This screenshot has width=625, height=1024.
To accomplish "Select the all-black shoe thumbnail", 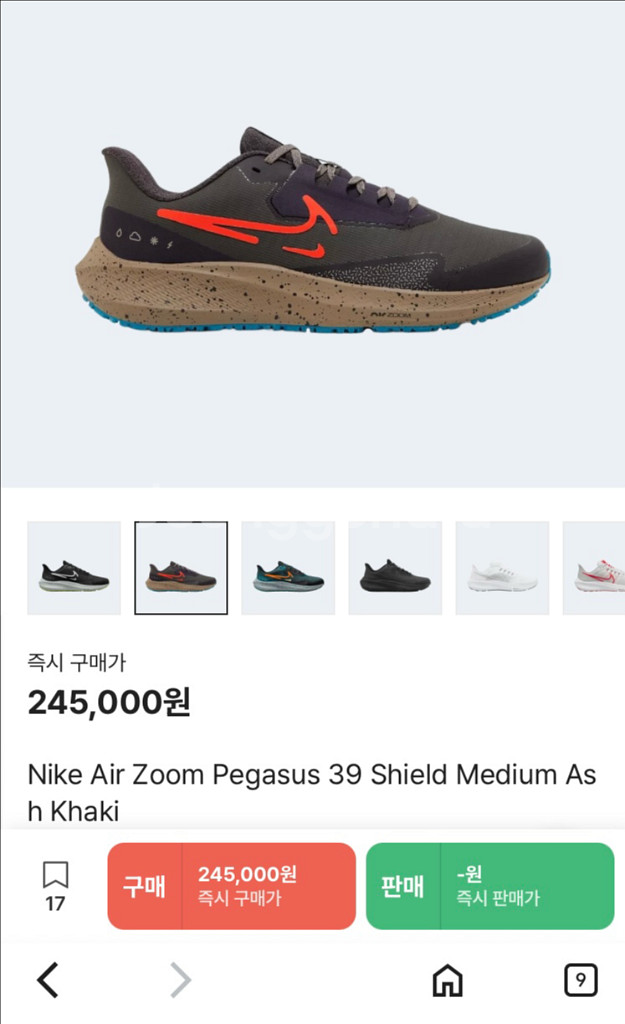I will click(395, 568).
